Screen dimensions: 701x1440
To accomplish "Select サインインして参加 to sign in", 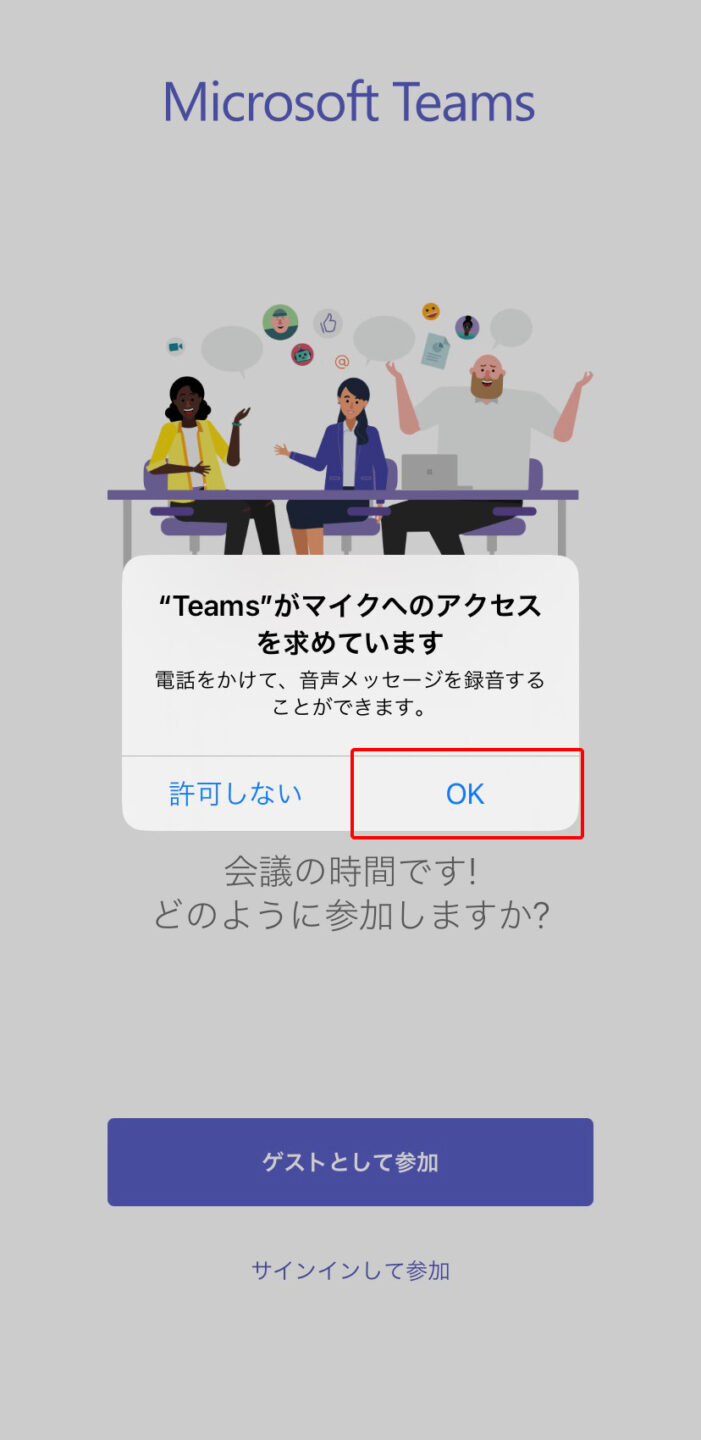I will [x=350, y=1271].
